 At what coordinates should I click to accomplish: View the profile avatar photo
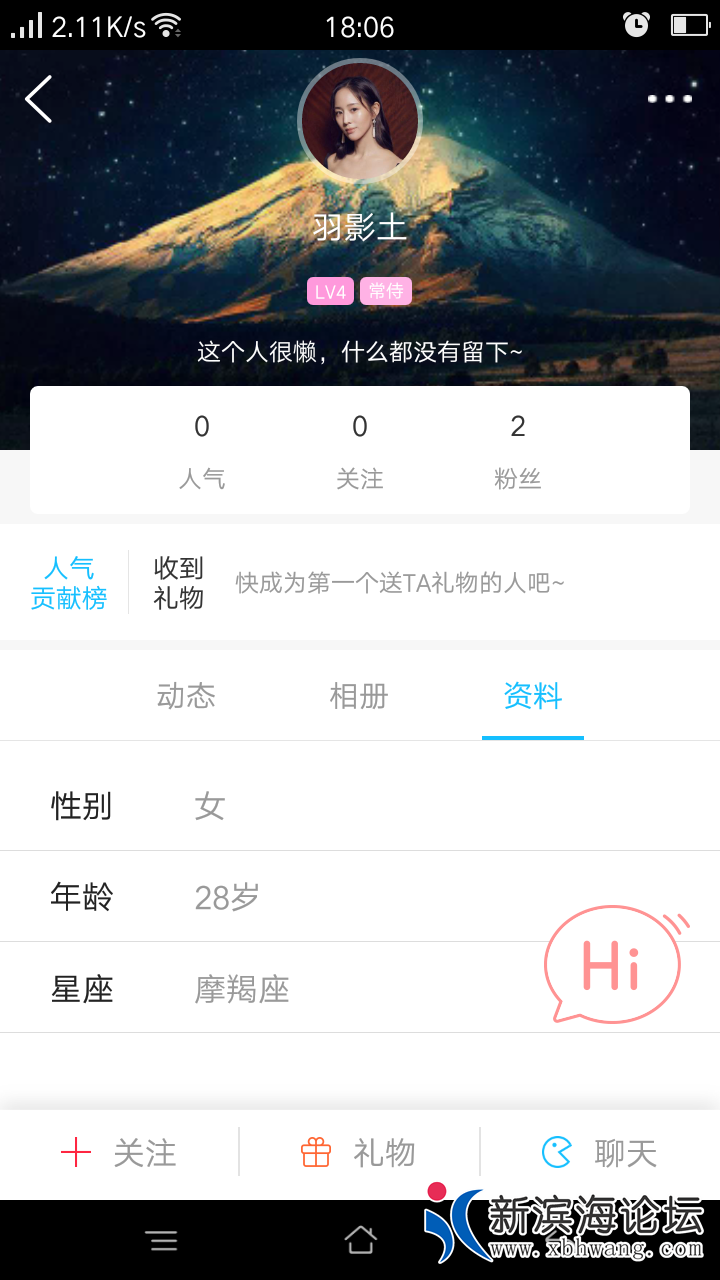tap(360, 121)
